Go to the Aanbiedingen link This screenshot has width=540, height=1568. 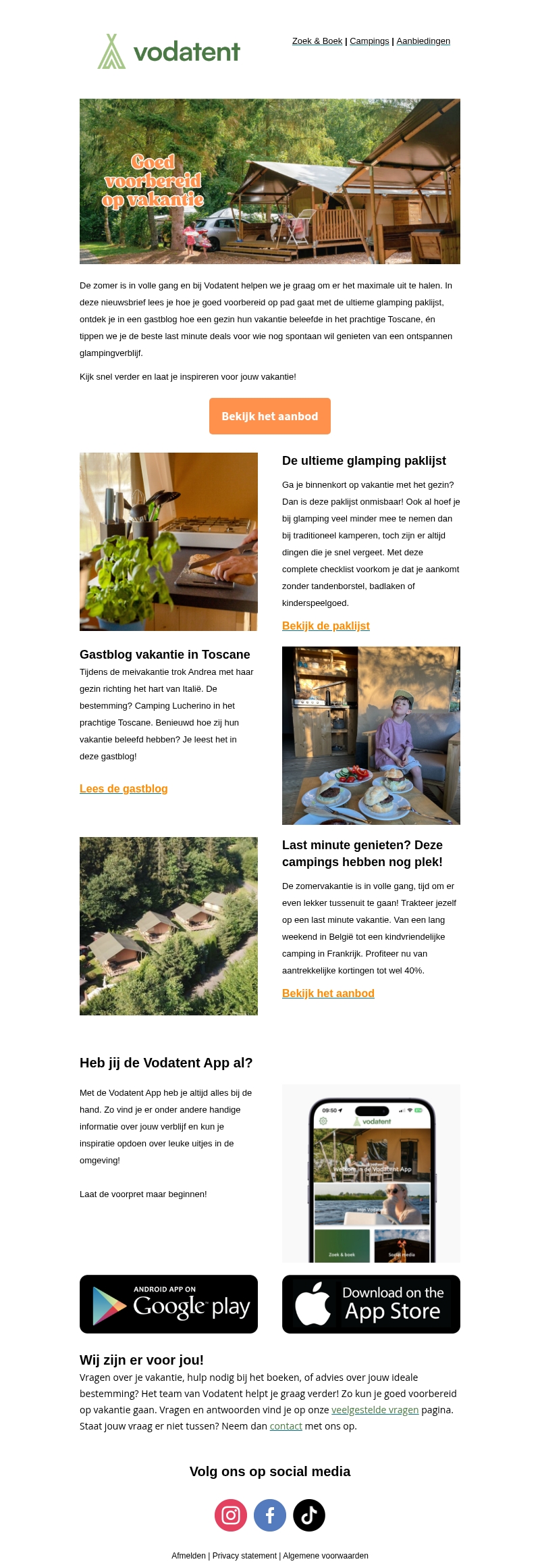pos(423,41)
